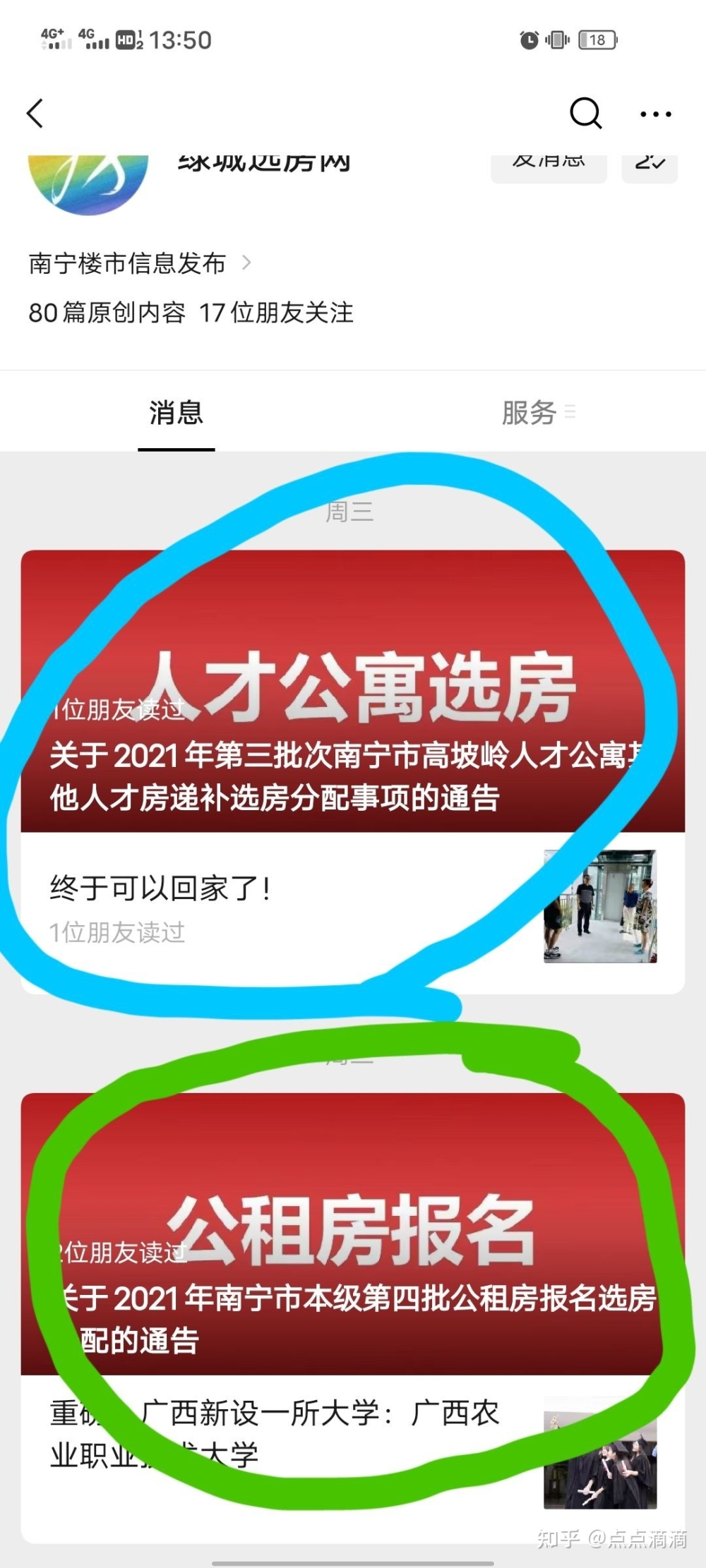Screen dimensions: 706x1568
Task: Open the three-dot overflow menu
Action: click(x=655, y=114)
